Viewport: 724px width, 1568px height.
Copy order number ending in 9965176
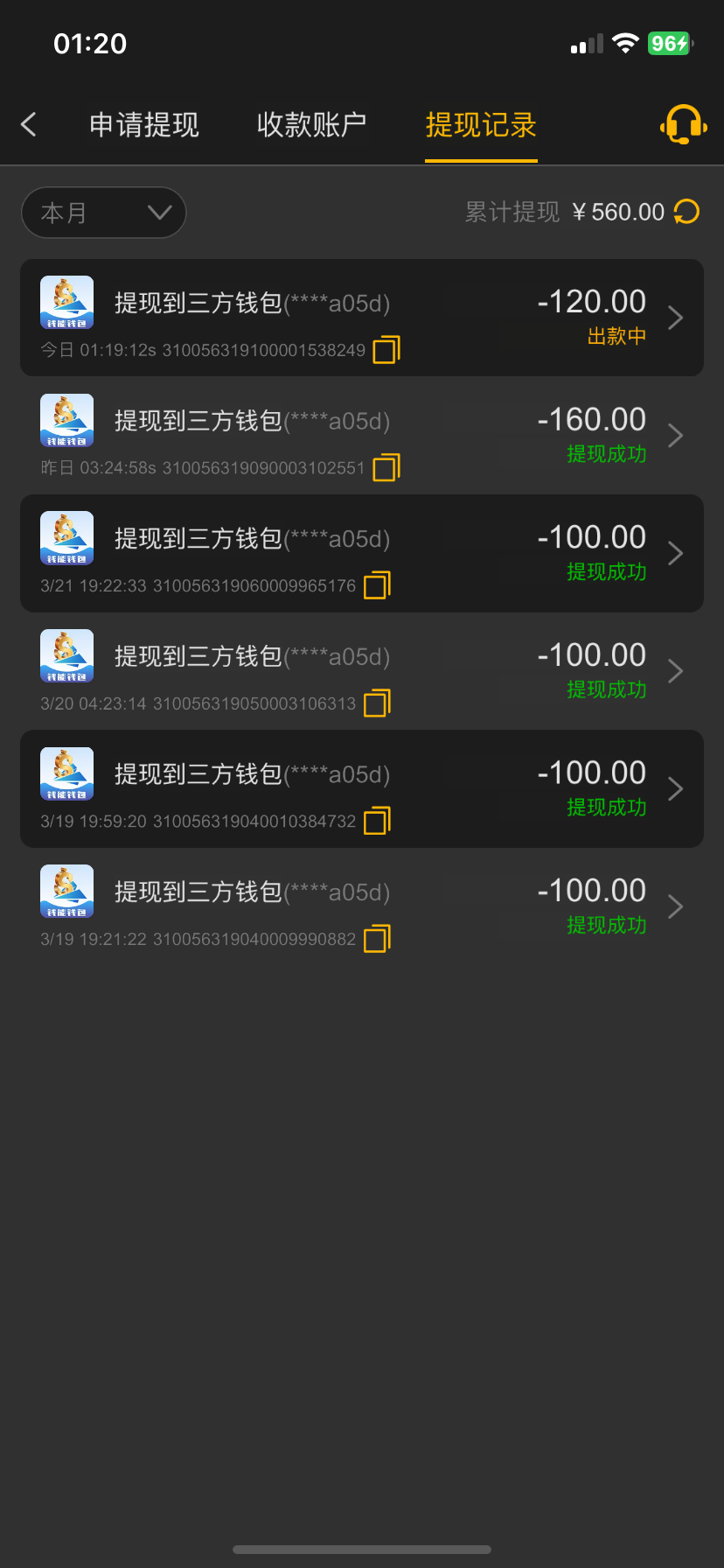coord(377,585)
